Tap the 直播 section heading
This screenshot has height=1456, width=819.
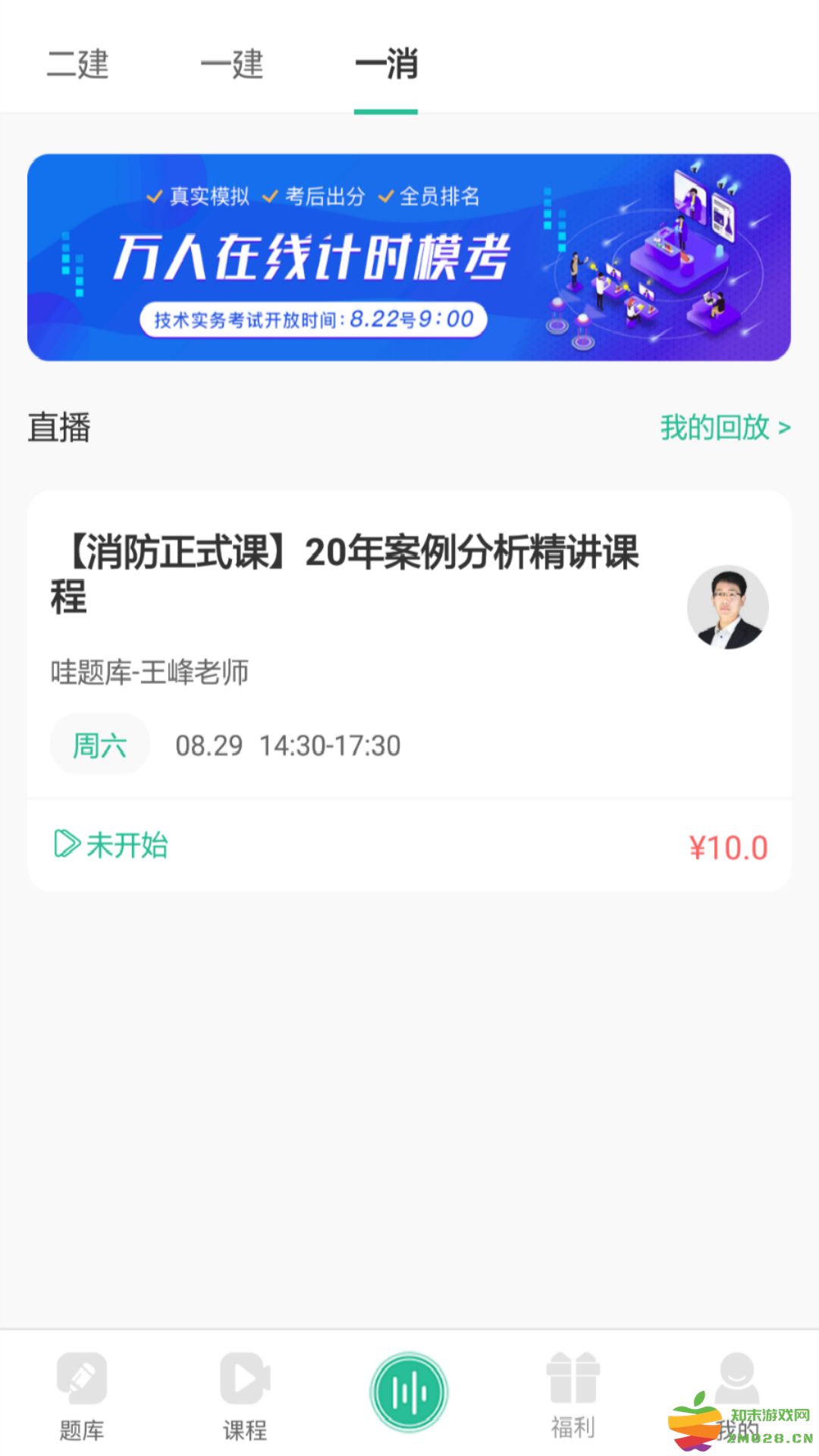(x=58, y=428)
